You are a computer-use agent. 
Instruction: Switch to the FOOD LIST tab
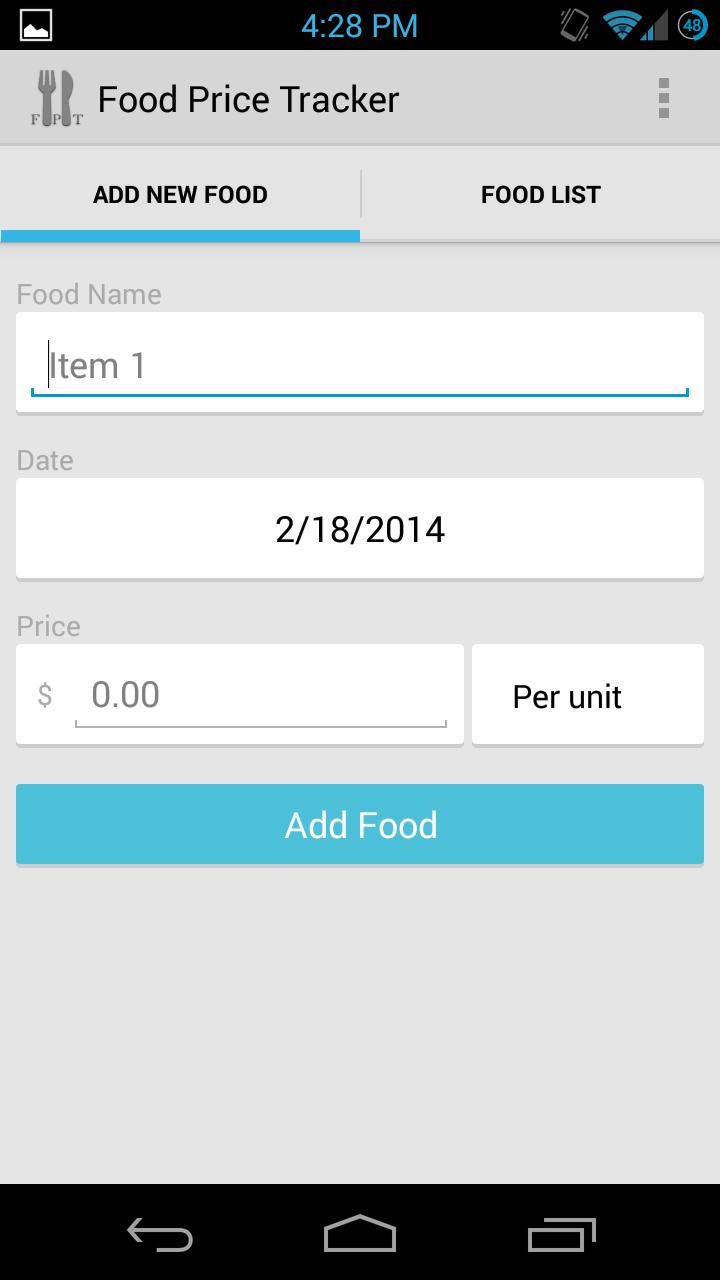(x=540, y=194)
